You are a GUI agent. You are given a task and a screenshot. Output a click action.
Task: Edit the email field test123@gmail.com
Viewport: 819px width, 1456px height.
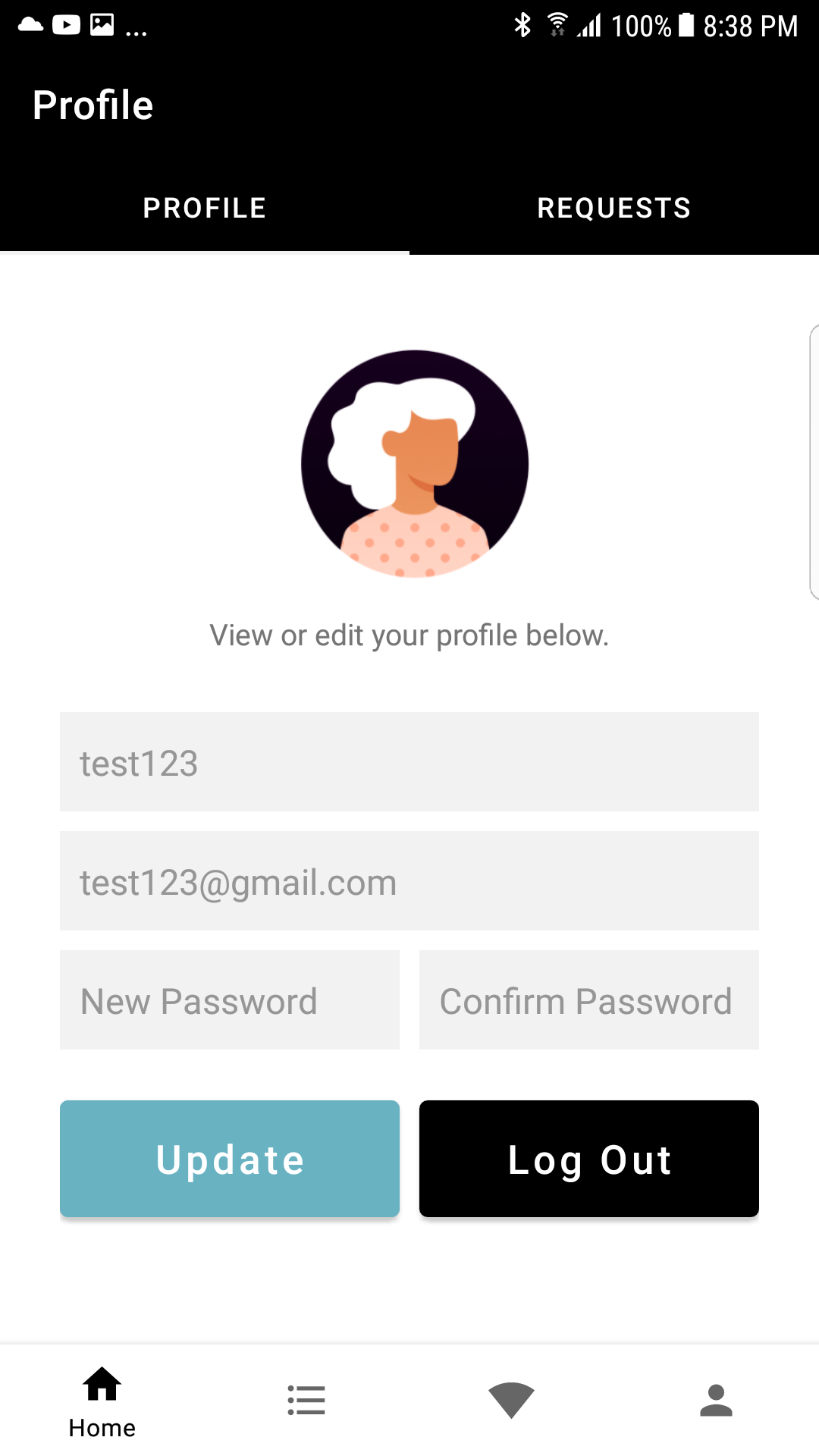[409, 881]
